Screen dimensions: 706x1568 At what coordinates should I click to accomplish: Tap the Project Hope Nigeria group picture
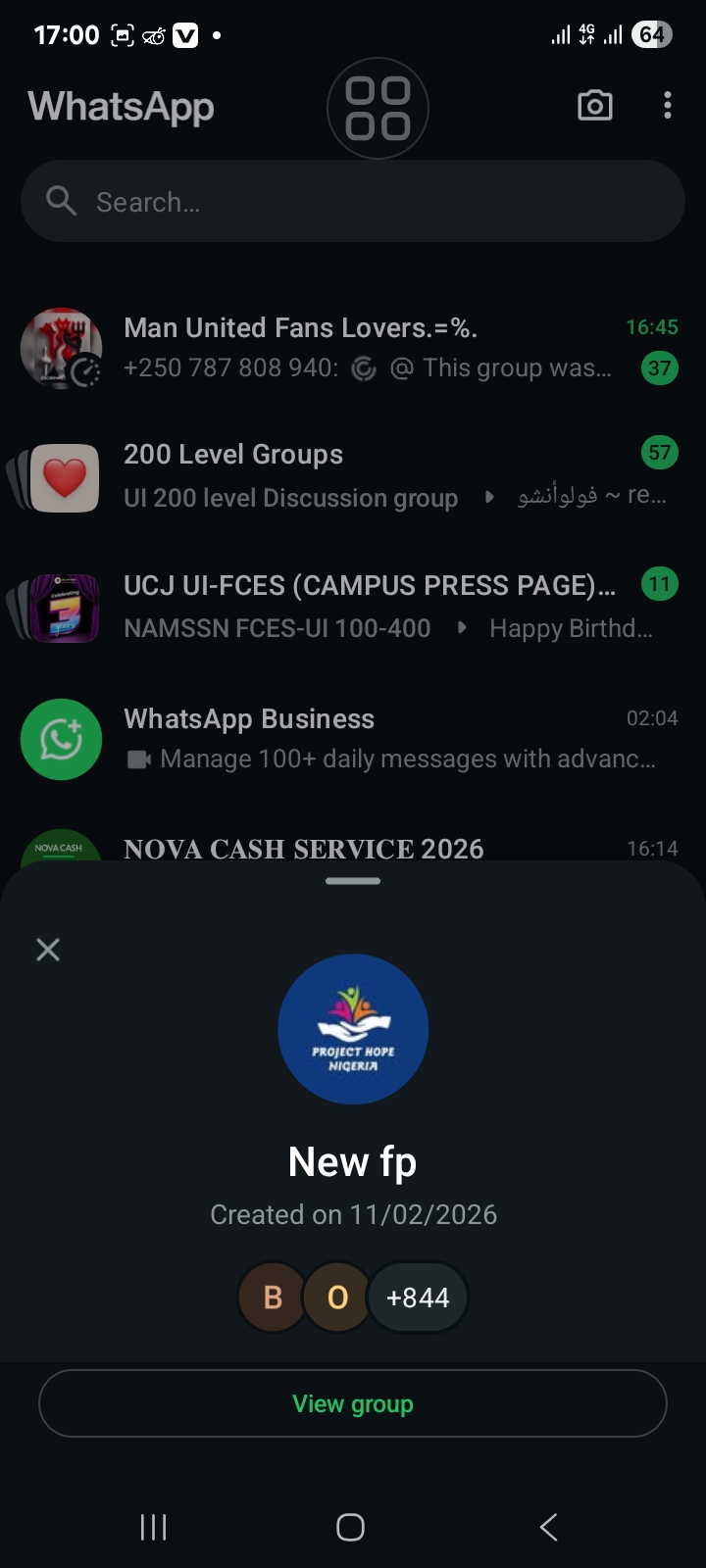[353, 1029]
